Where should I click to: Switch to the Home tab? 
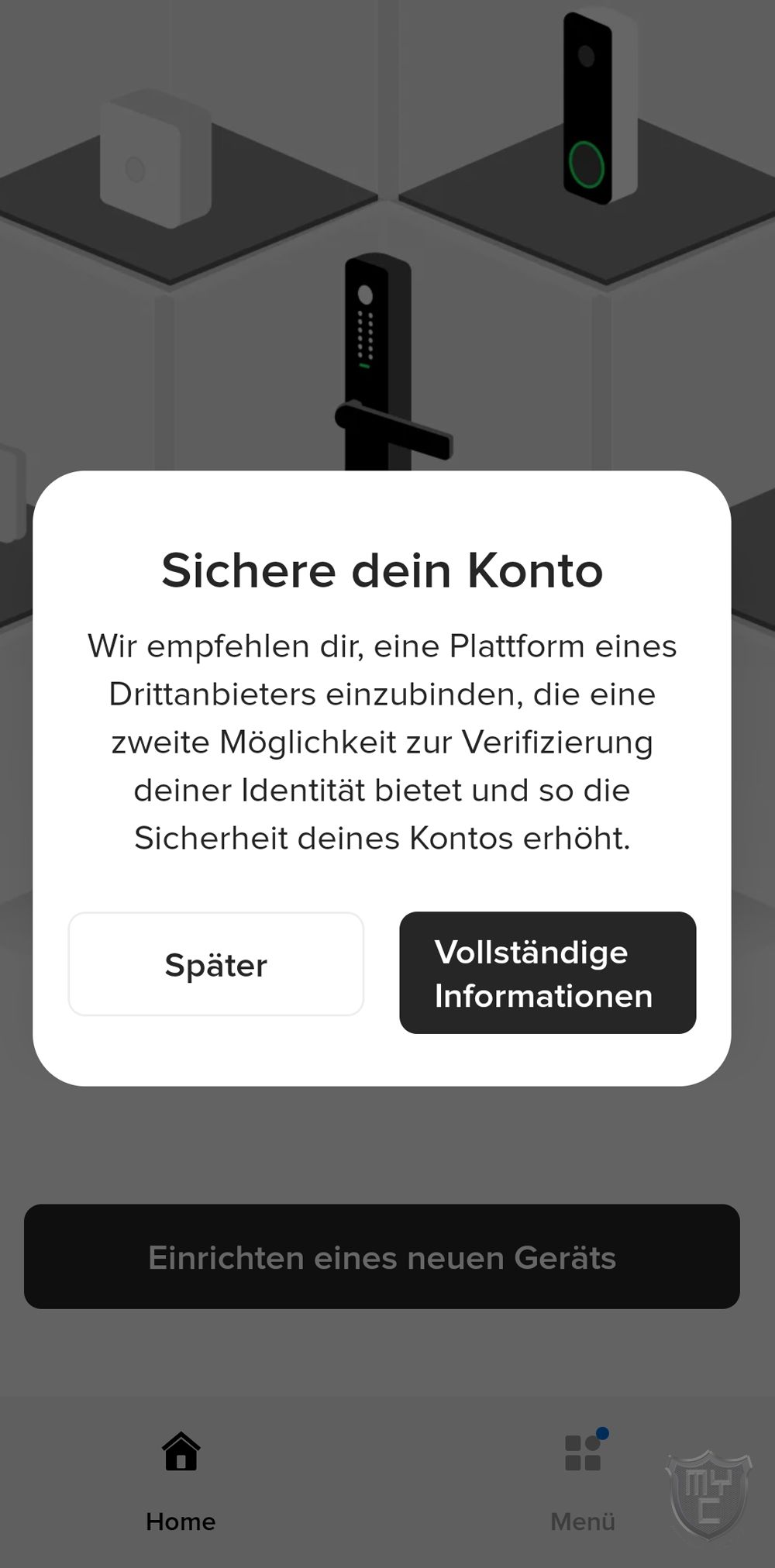click(x=181, y=1480)
